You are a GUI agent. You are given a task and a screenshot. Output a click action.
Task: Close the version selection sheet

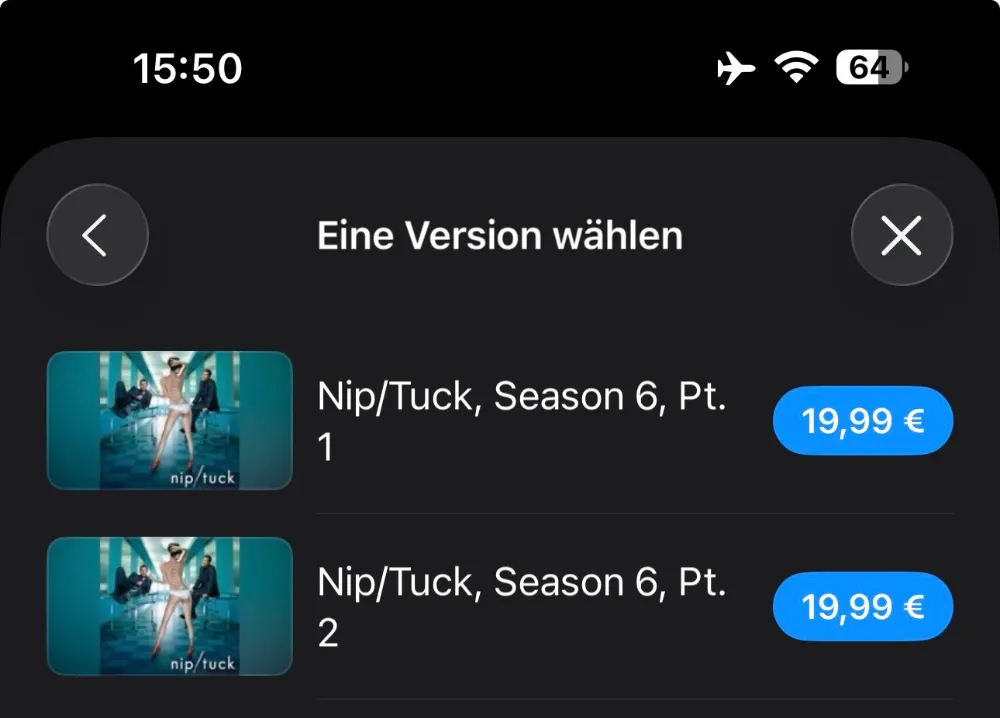point(901,236)
